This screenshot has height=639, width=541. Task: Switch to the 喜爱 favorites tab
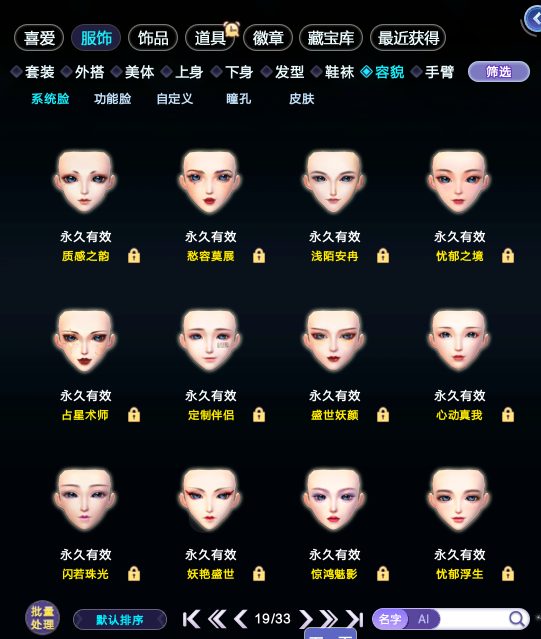click(39, 38)
